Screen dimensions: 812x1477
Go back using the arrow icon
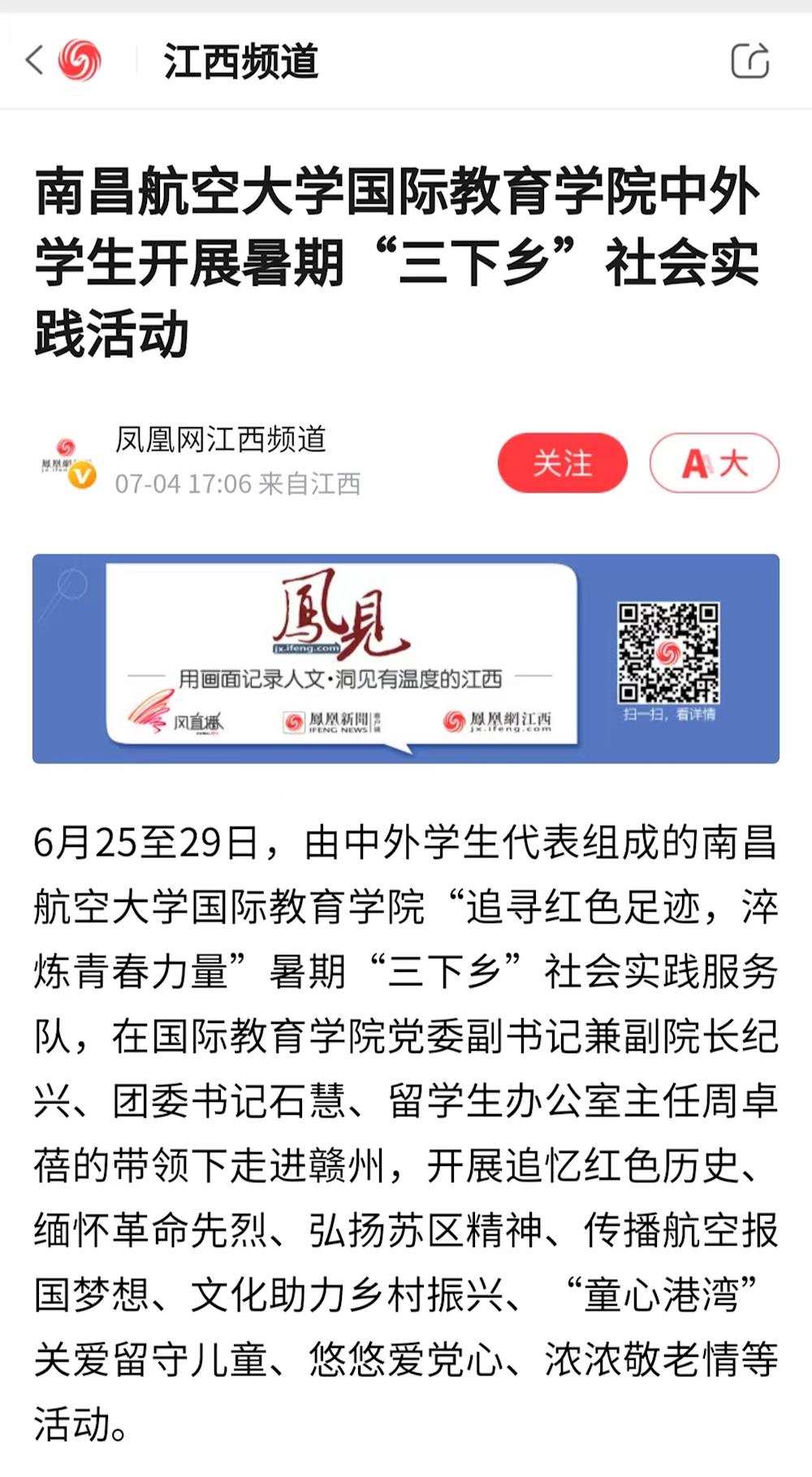[x=34, y=60]
